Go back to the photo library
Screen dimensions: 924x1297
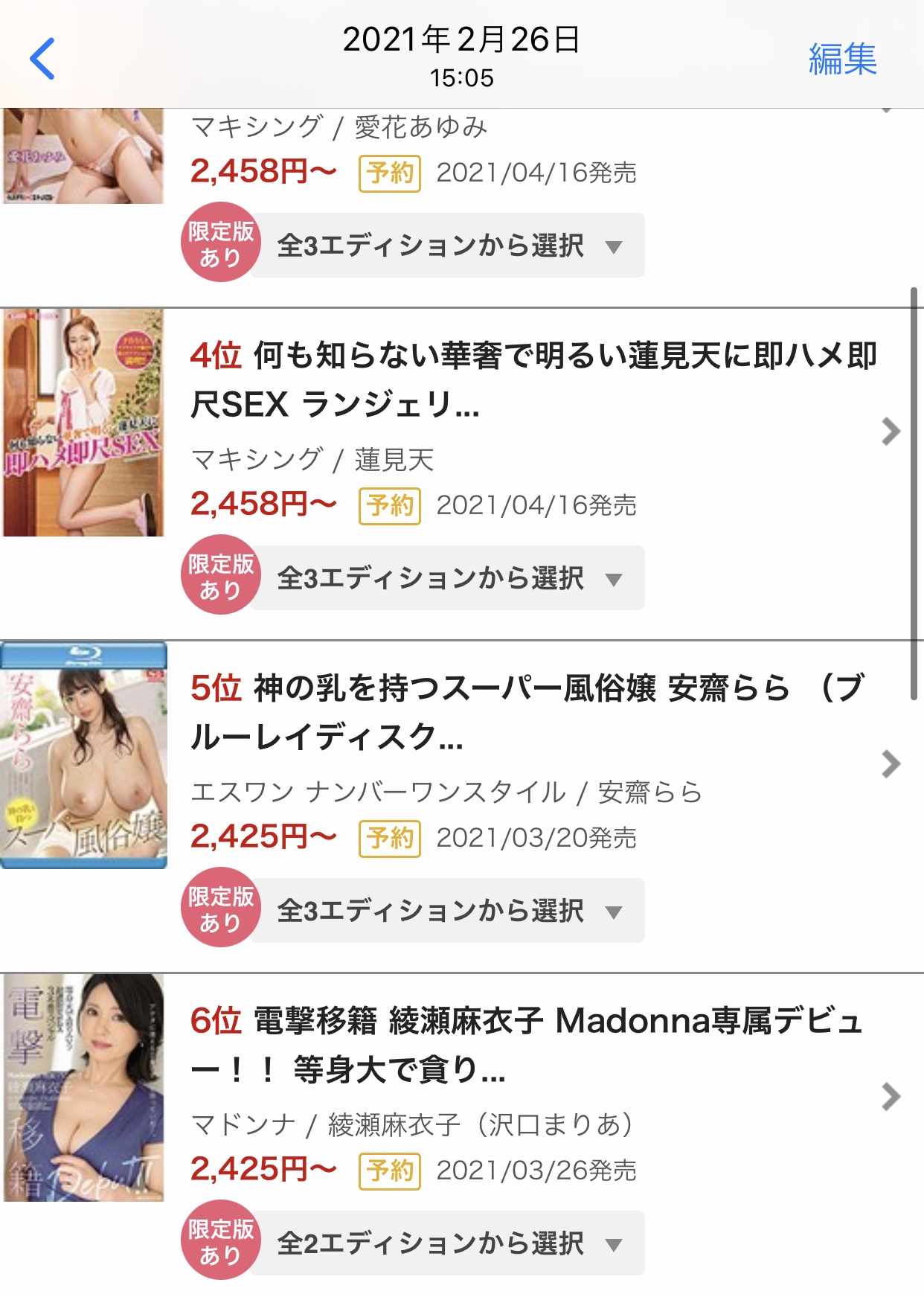coord(42,58)
